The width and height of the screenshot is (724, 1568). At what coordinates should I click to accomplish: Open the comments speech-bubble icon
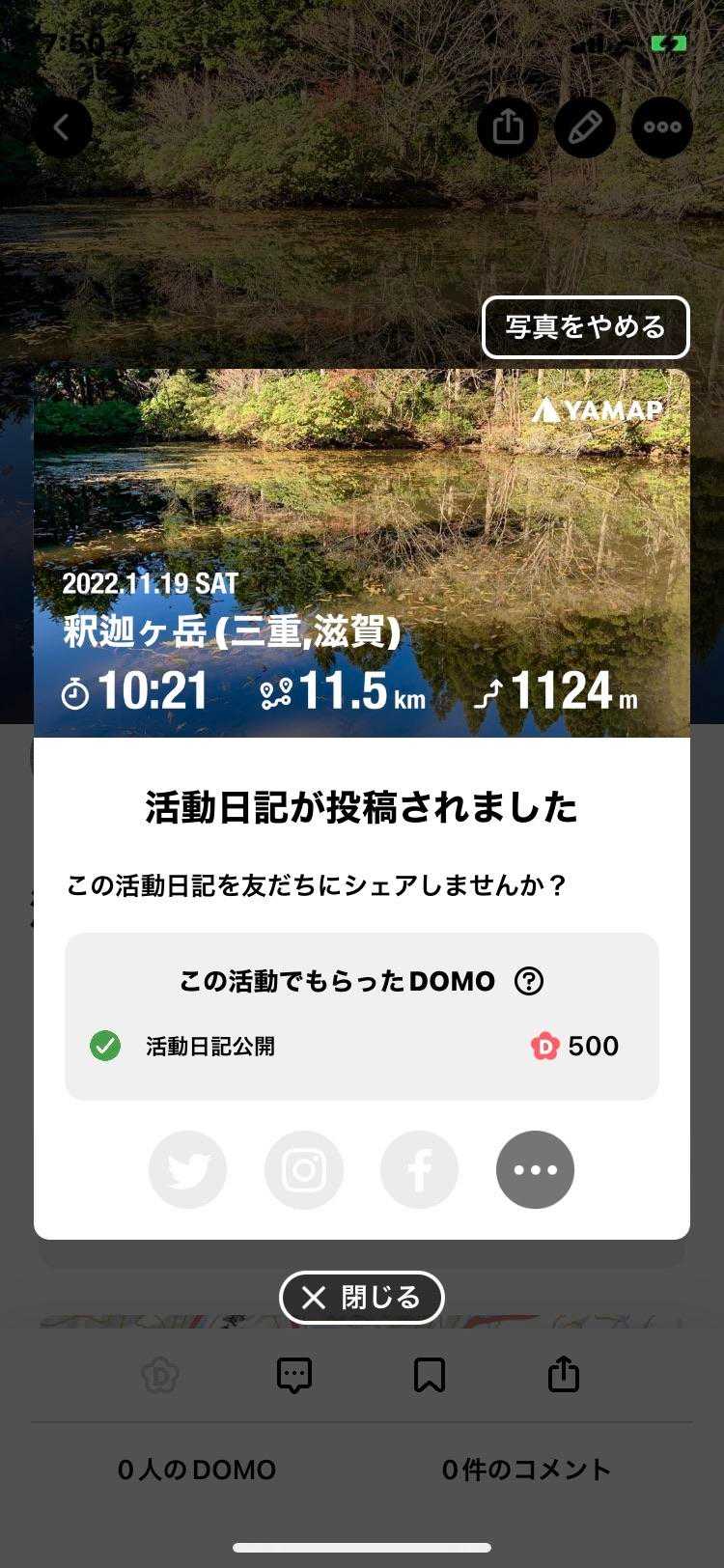294,1374
